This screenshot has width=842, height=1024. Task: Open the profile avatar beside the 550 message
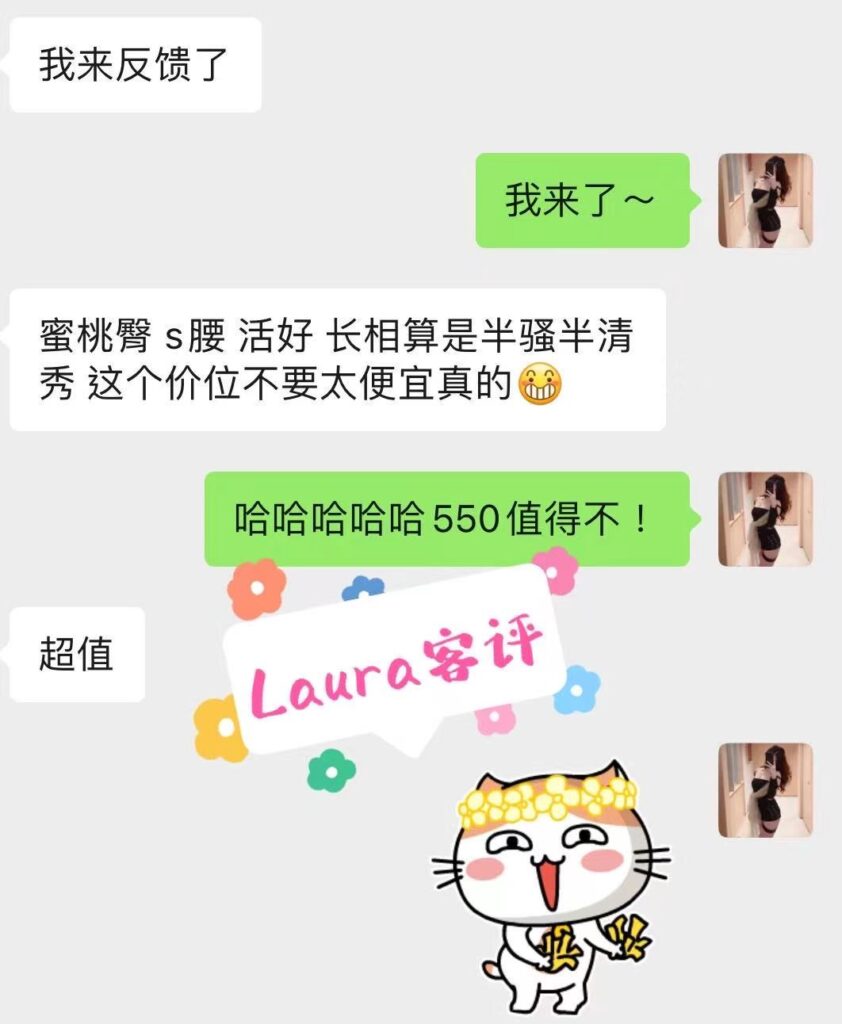[765, 516]
